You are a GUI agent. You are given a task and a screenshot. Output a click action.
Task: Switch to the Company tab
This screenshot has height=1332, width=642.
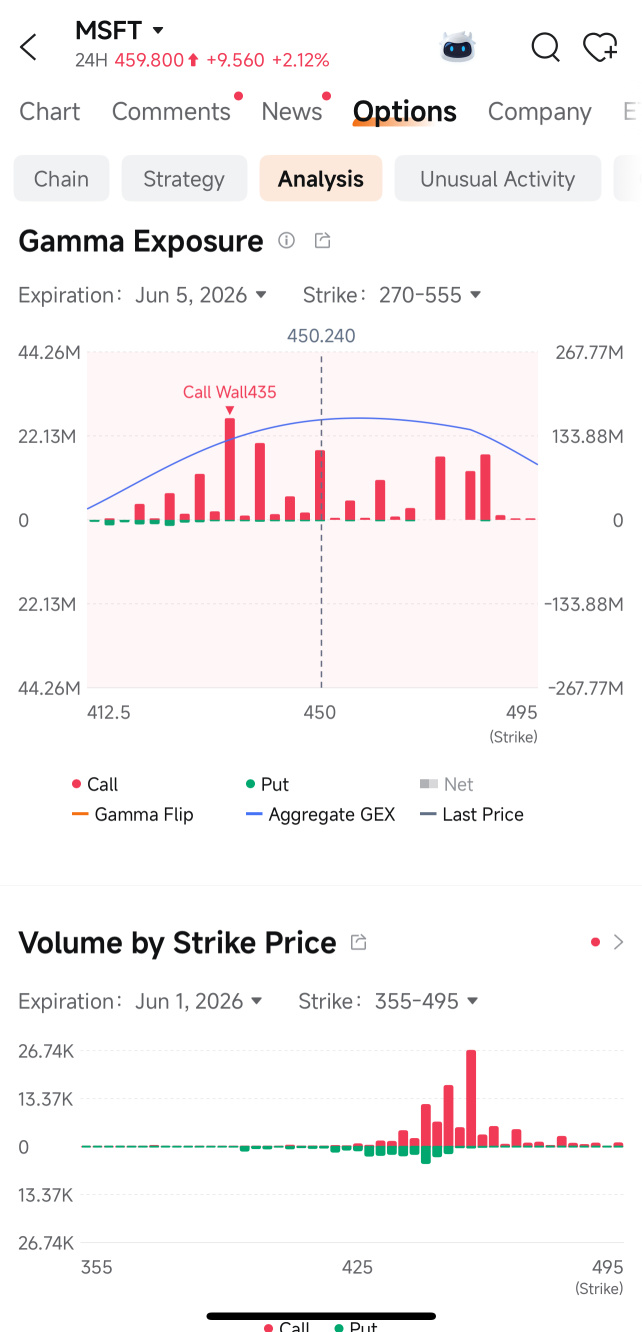539,112
